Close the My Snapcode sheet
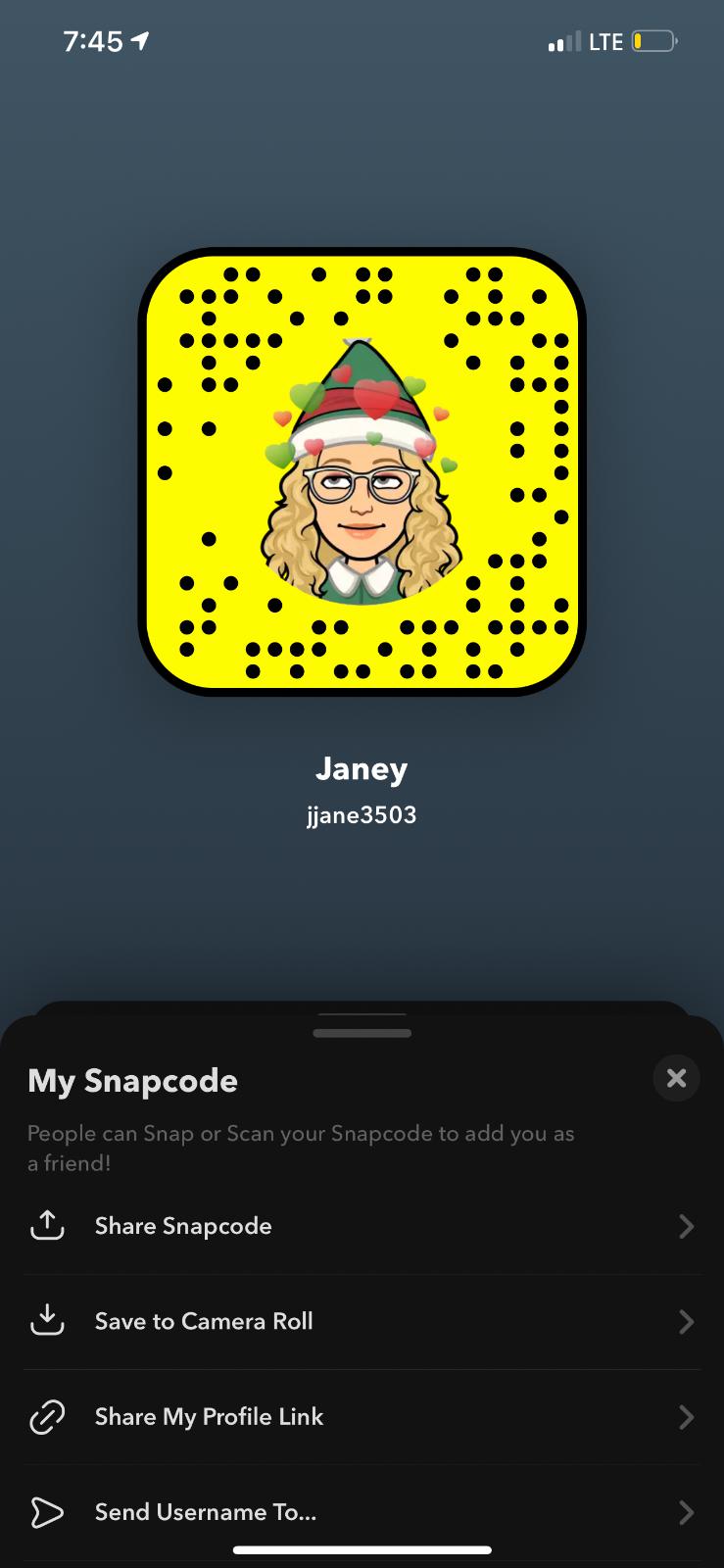The image size is (724, 1568). (676, 1078)
